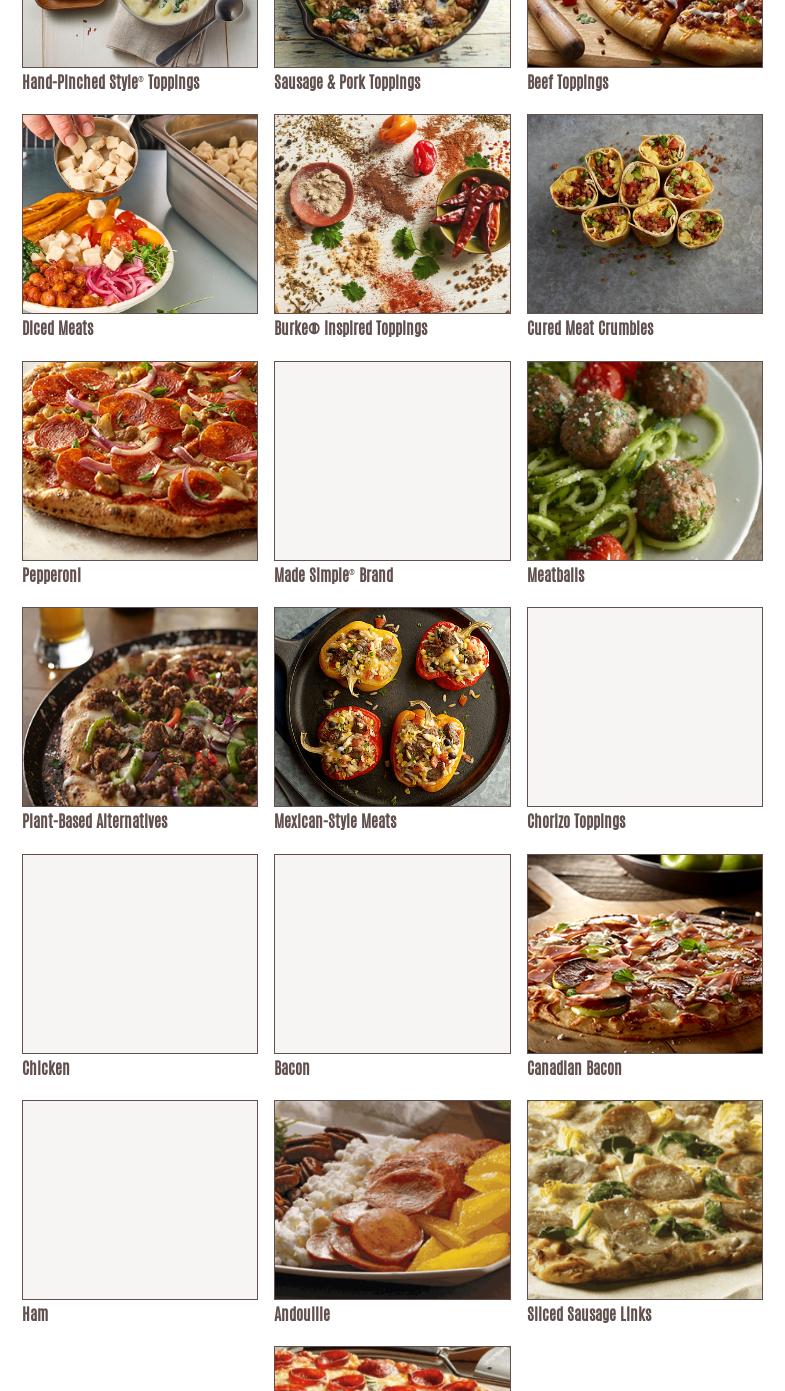View the Meatballs category
The image size is (785, 1391).
click(x=555, y=575)
